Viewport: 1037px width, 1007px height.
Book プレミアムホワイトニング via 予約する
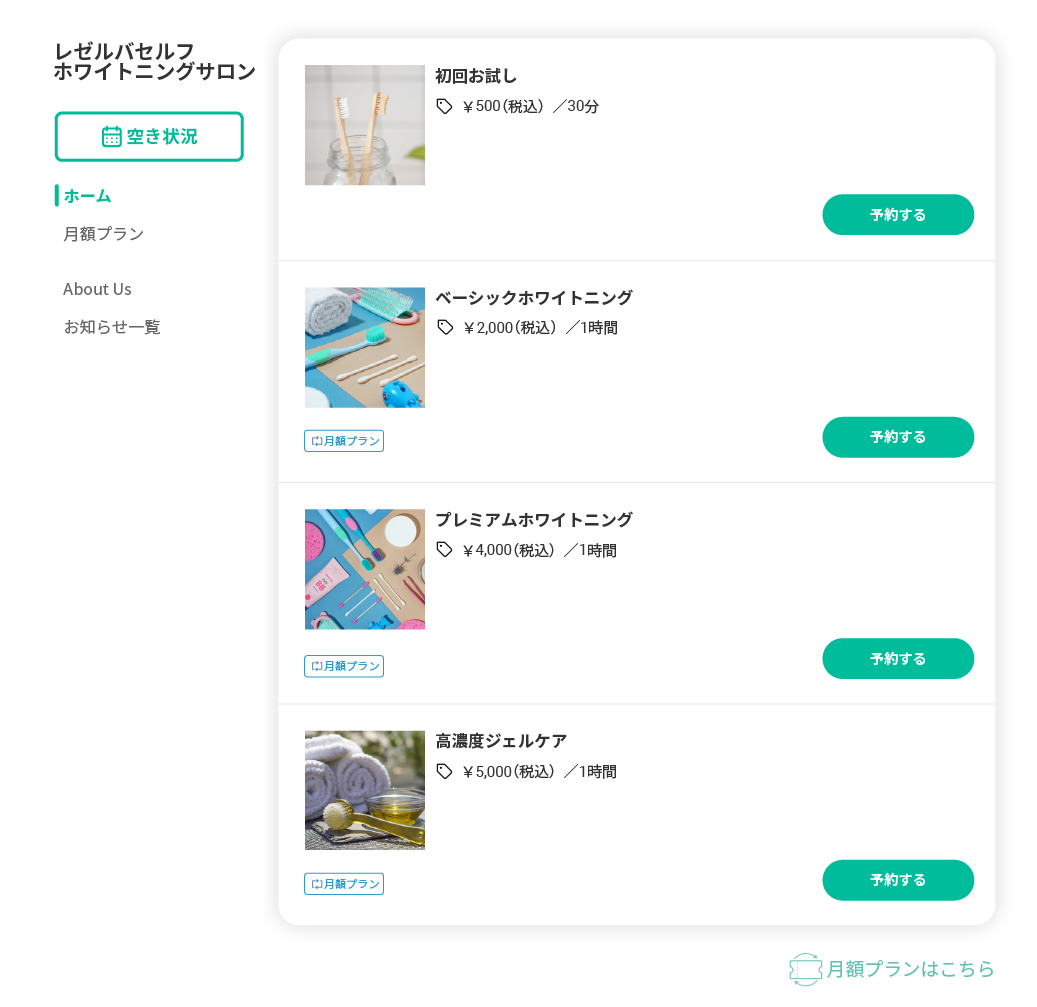(897, 659)
